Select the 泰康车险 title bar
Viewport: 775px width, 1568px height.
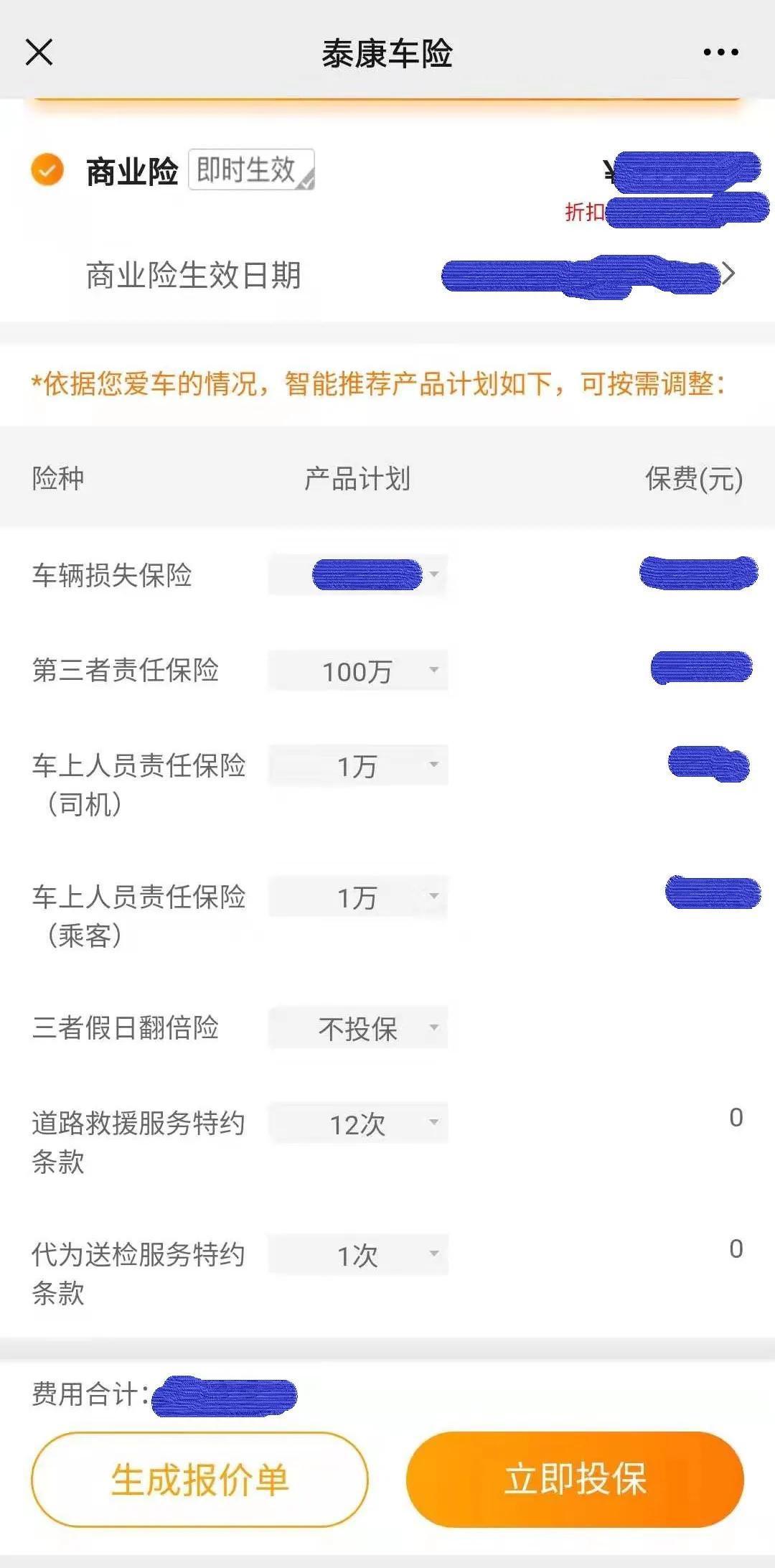pyautogui.click(x=387, y=52)
